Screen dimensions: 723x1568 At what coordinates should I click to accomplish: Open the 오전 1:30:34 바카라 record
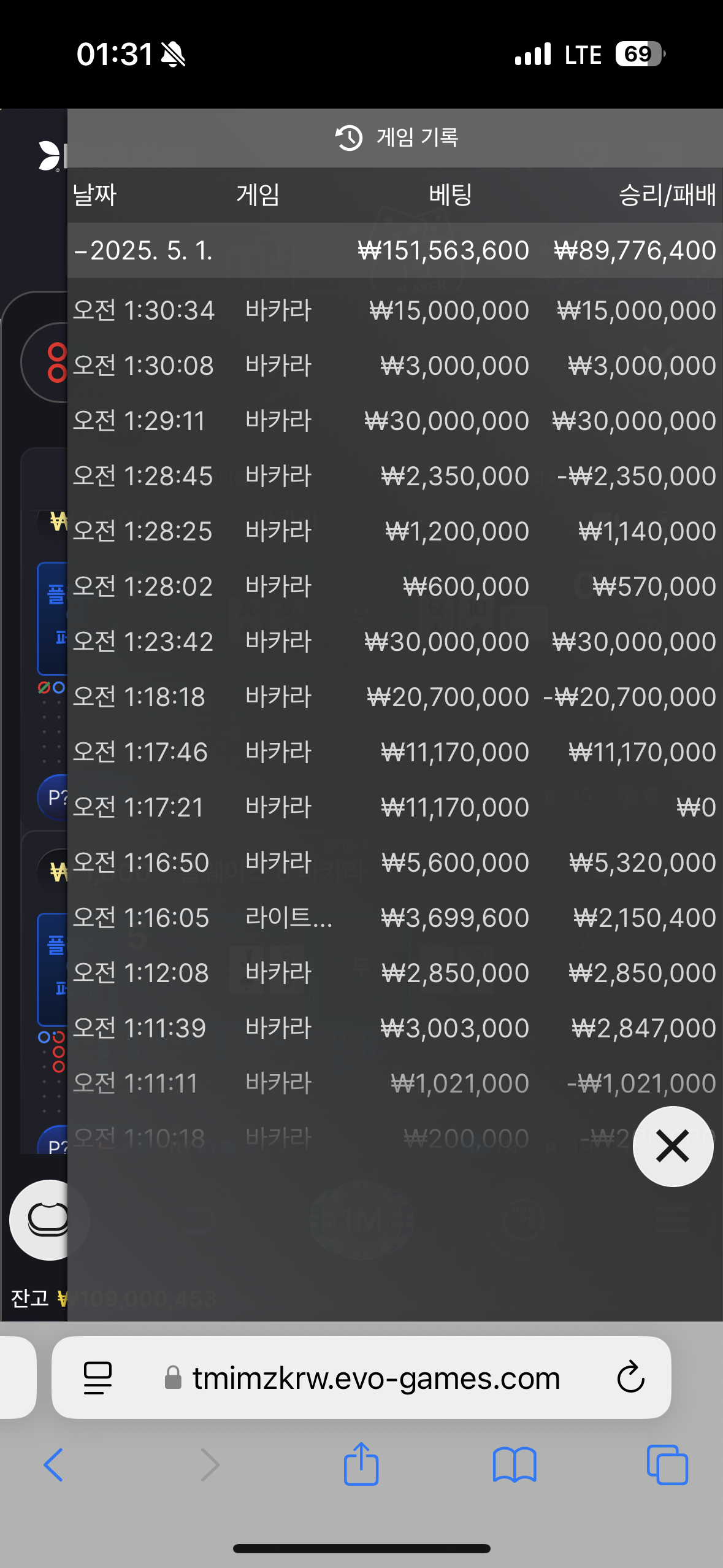click(x=394, y=310)
